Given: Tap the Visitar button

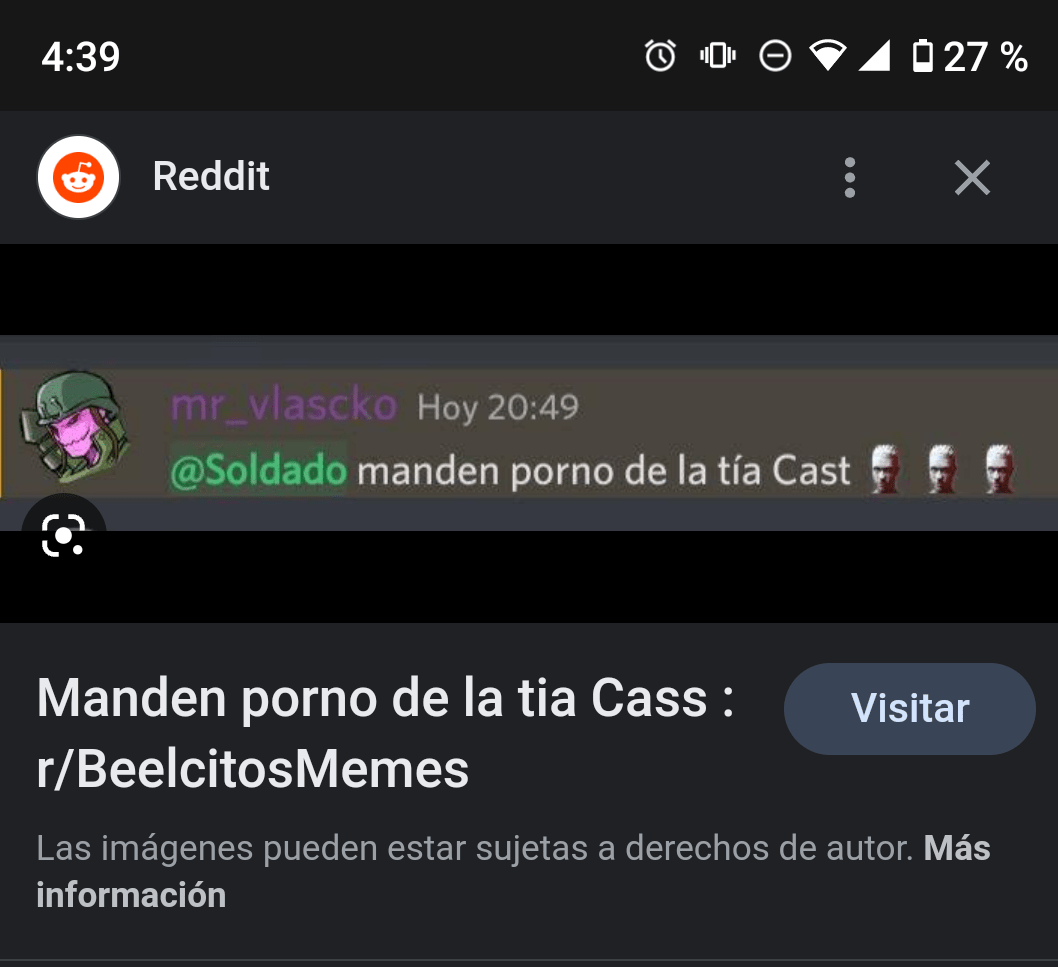Looking at the screenshot, I should [909, 708].
